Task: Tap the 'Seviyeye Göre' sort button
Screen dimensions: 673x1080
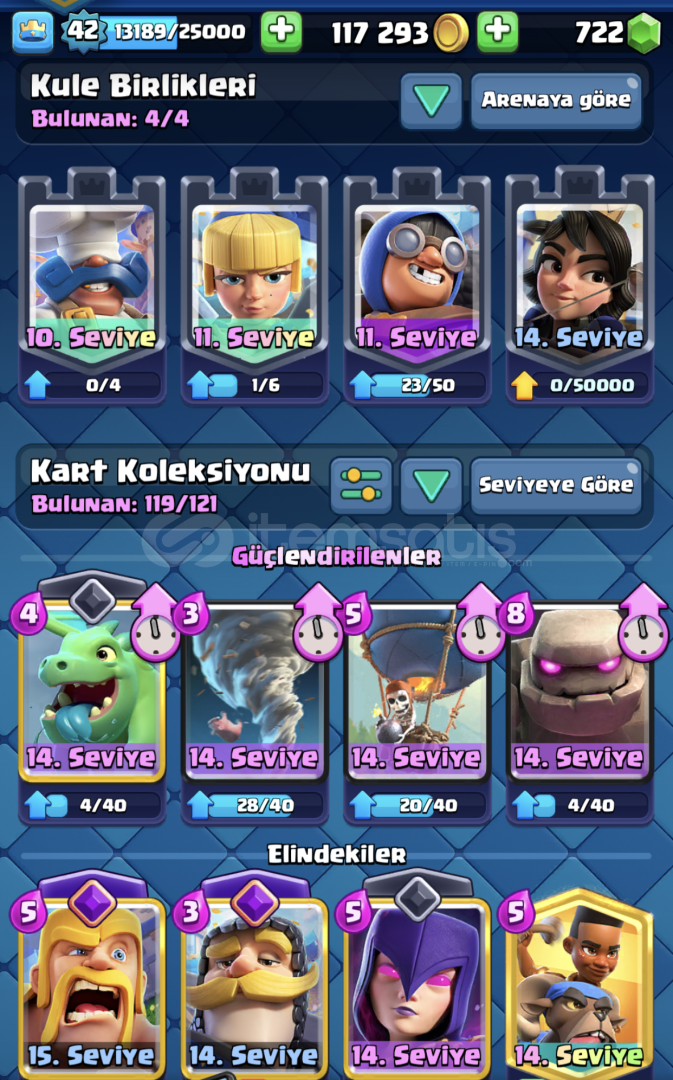Action: pos(557,486)
